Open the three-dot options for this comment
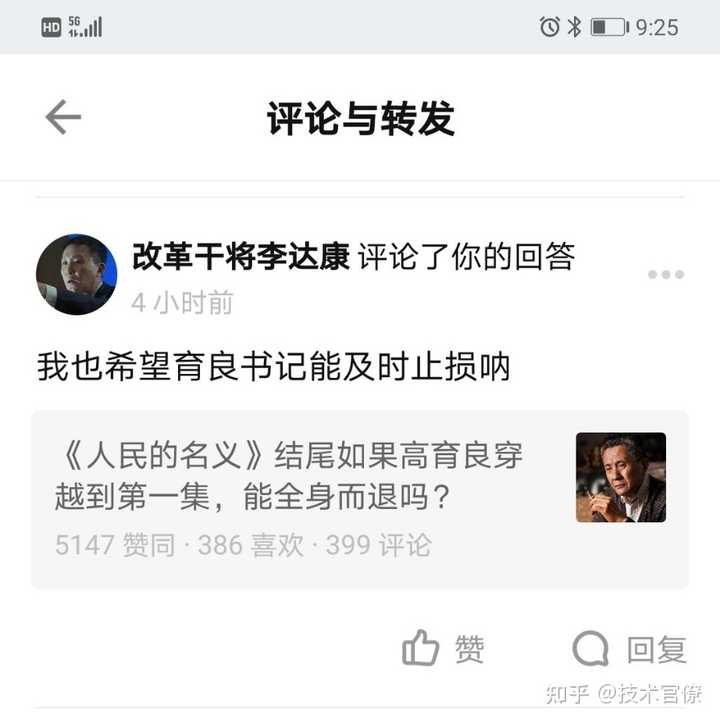 tap(665, 274)
